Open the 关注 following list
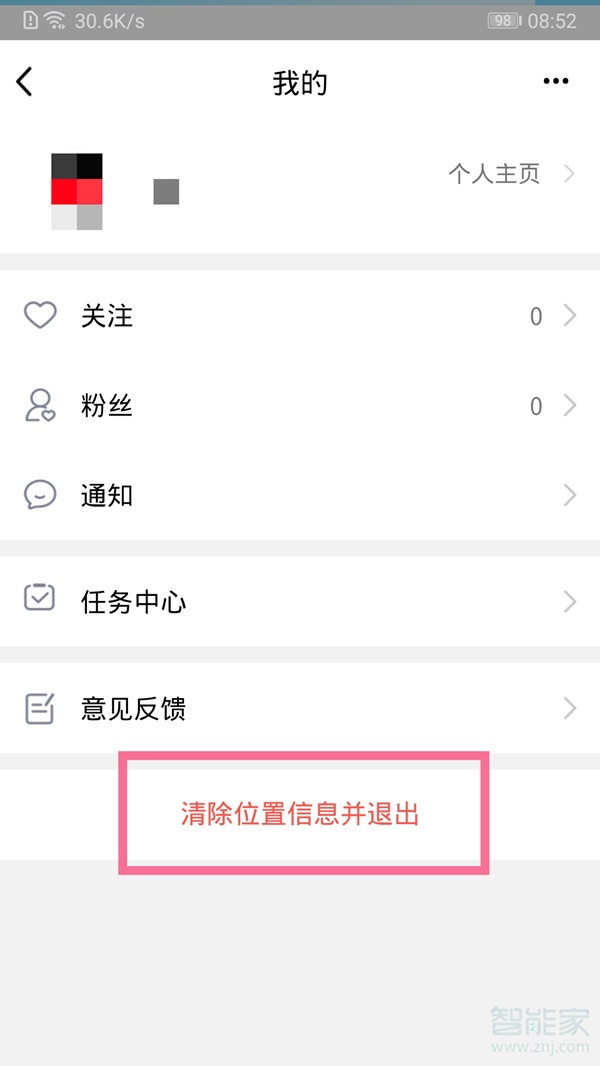 pyautogui.click(x=300, y=316)
